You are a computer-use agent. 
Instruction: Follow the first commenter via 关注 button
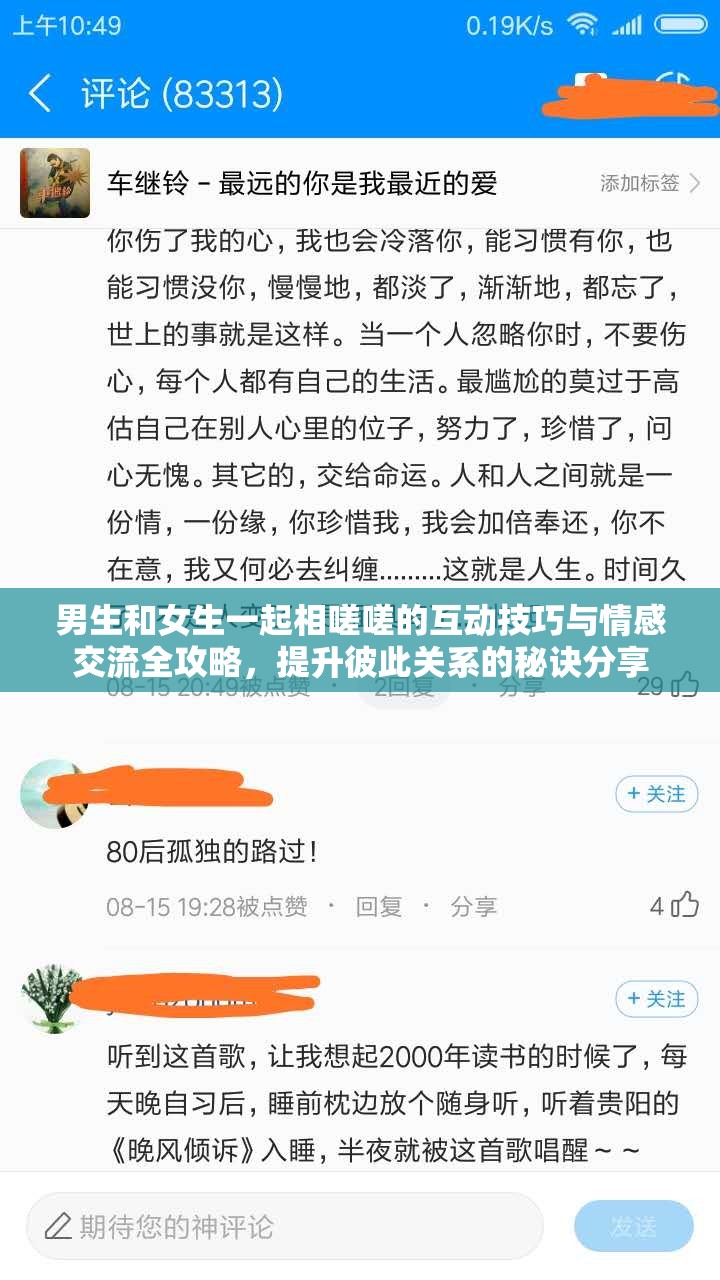[x=655, y=793]
